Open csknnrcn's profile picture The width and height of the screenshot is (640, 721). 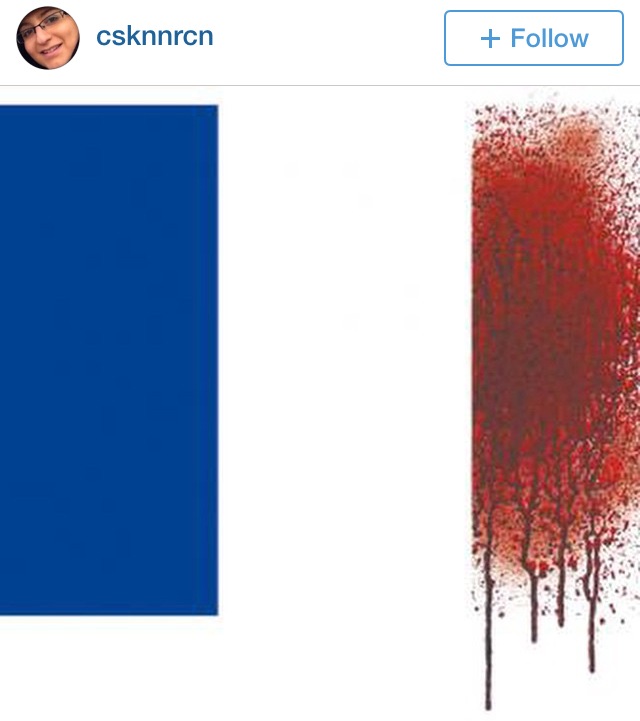click(x=48, y=38)
